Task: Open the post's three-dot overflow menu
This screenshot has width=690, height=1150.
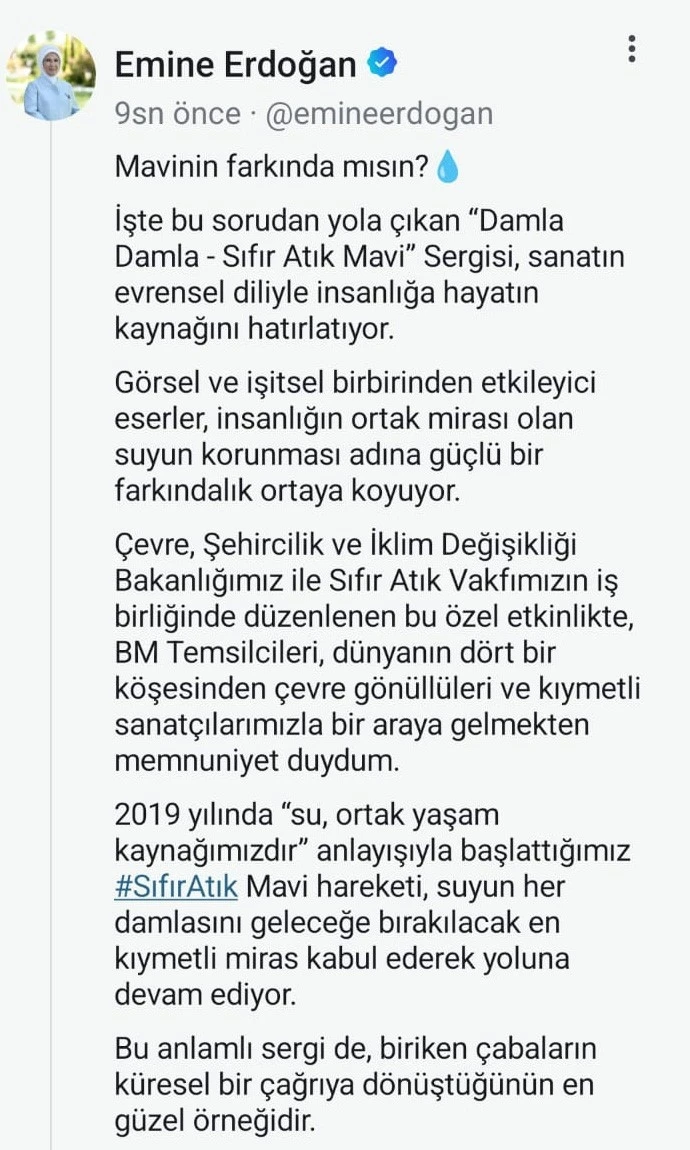Action: click(631, 49)
